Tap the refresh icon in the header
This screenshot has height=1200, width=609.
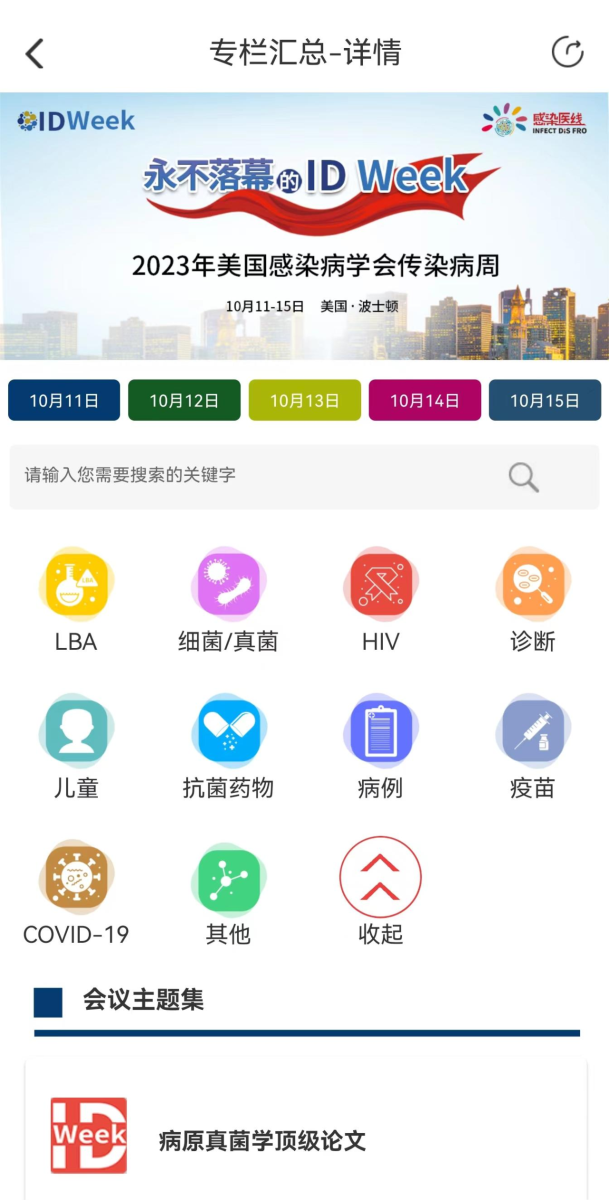pos(567,53)
